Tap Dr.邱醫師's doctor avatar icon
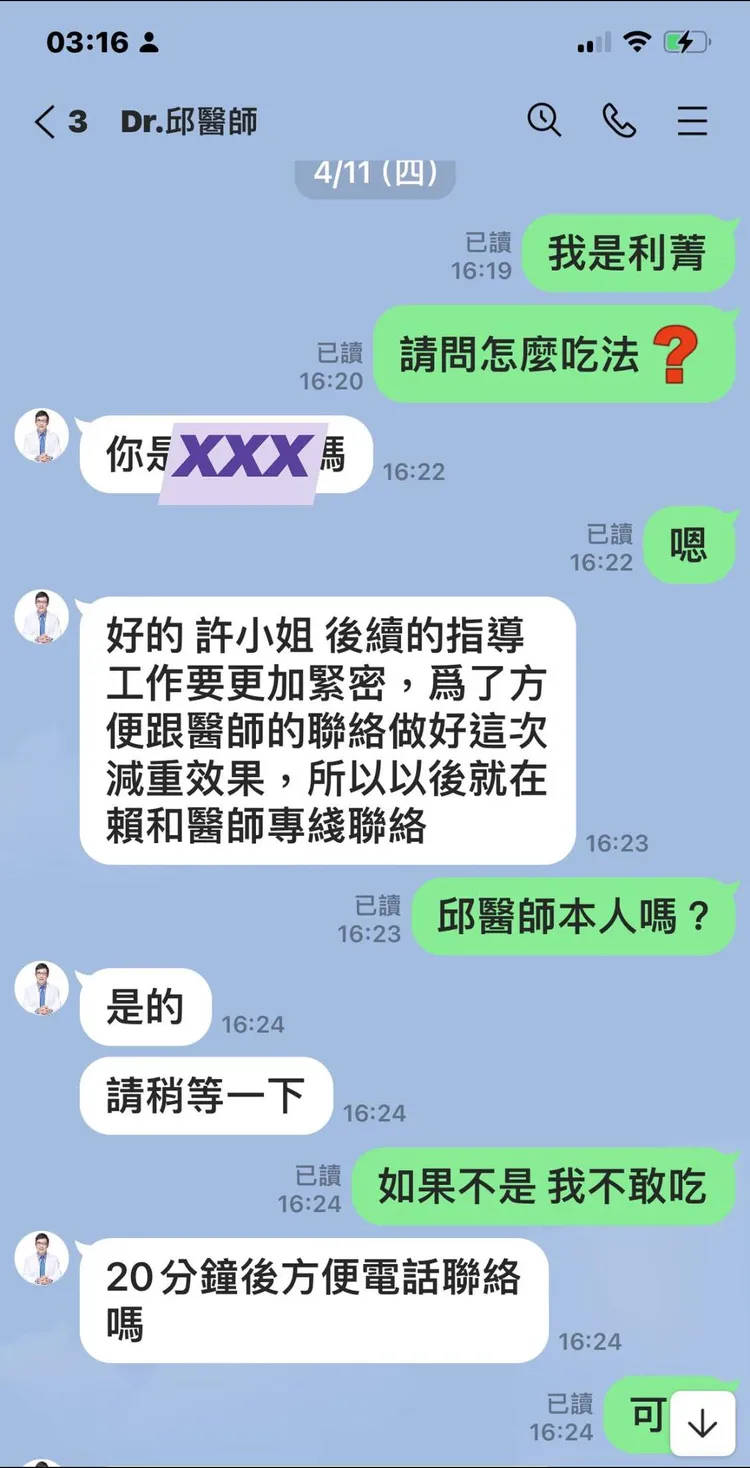The image size is (750, 1468). click(x=41, y=440)
